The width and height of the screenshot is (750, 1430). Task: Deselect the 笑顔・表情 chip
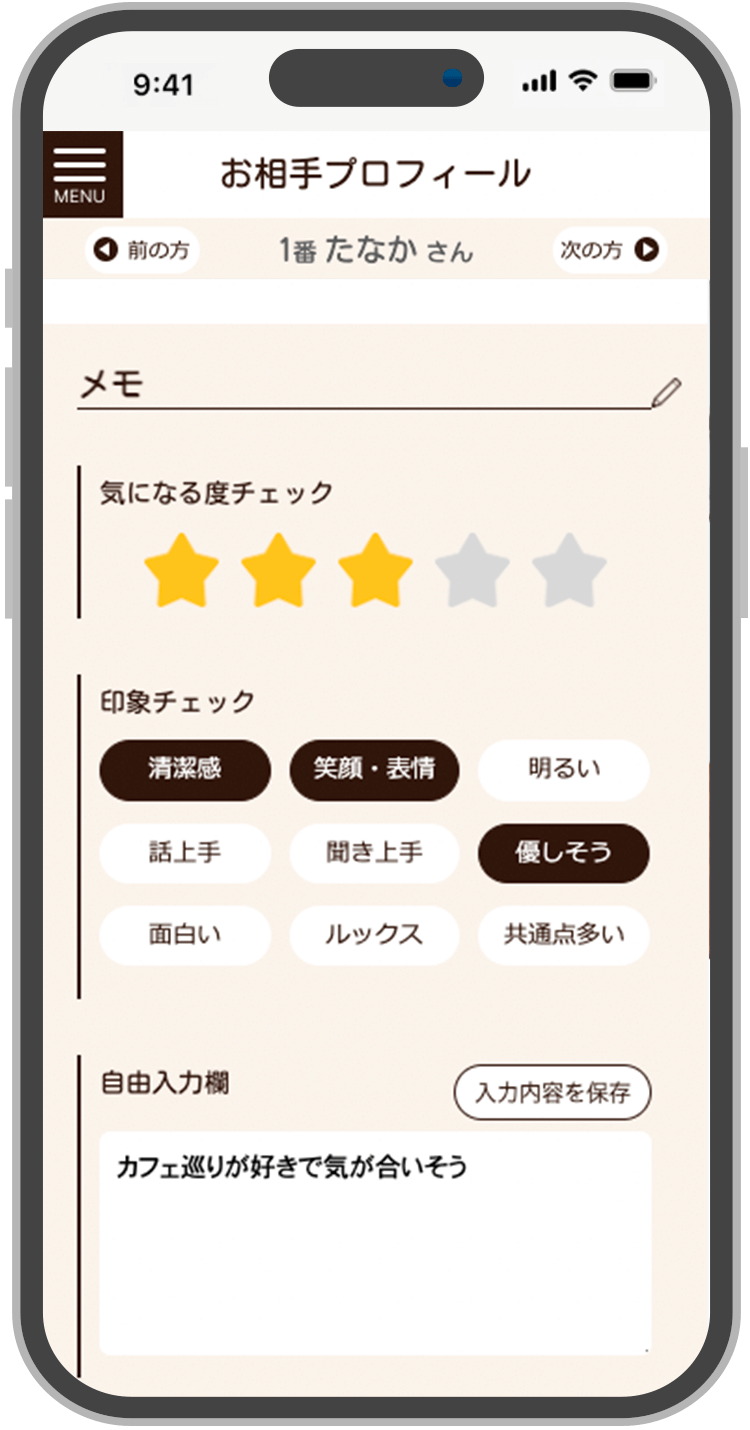click(x=374, y=770)
